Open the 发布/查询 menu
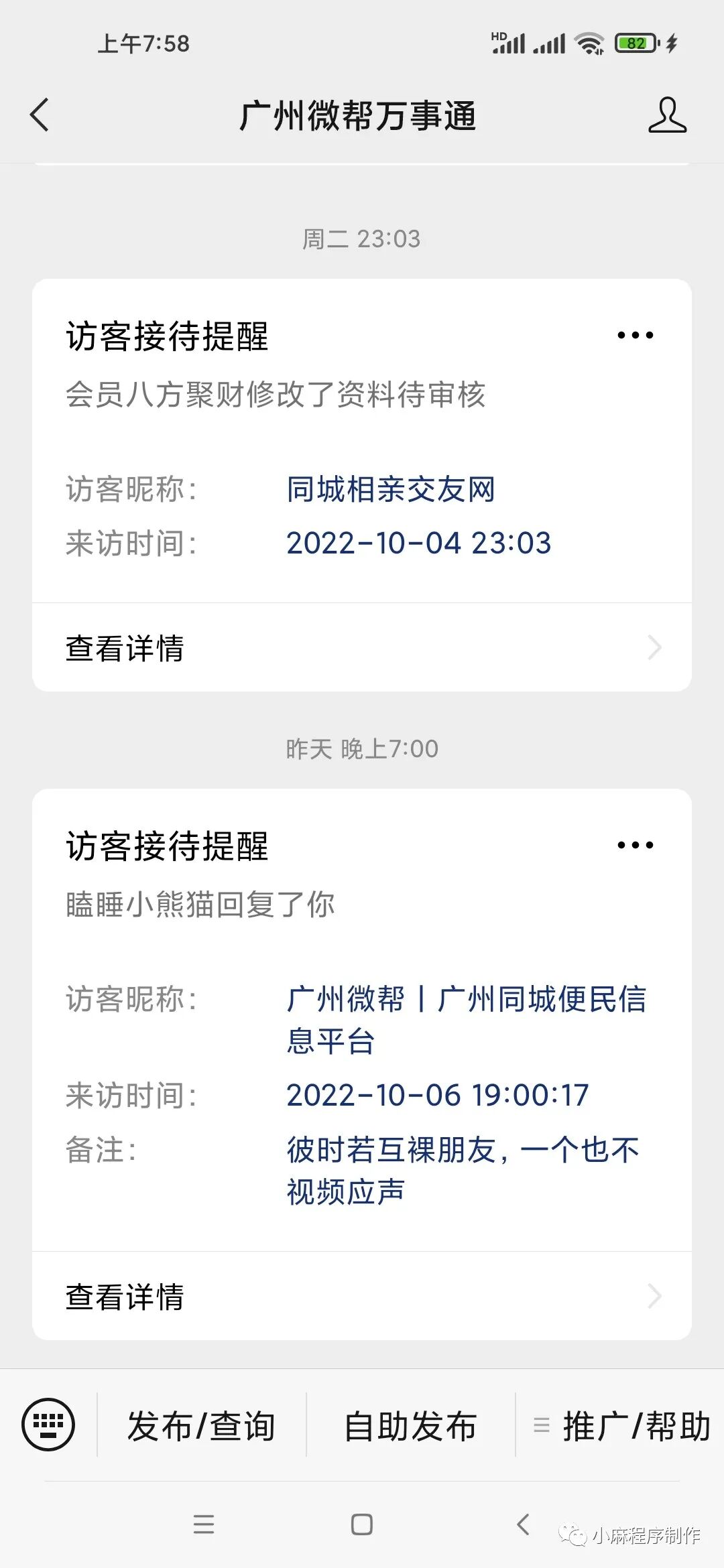This screenshot has height=1568, width=724. pyautogui.click(x=202, y=1425)
